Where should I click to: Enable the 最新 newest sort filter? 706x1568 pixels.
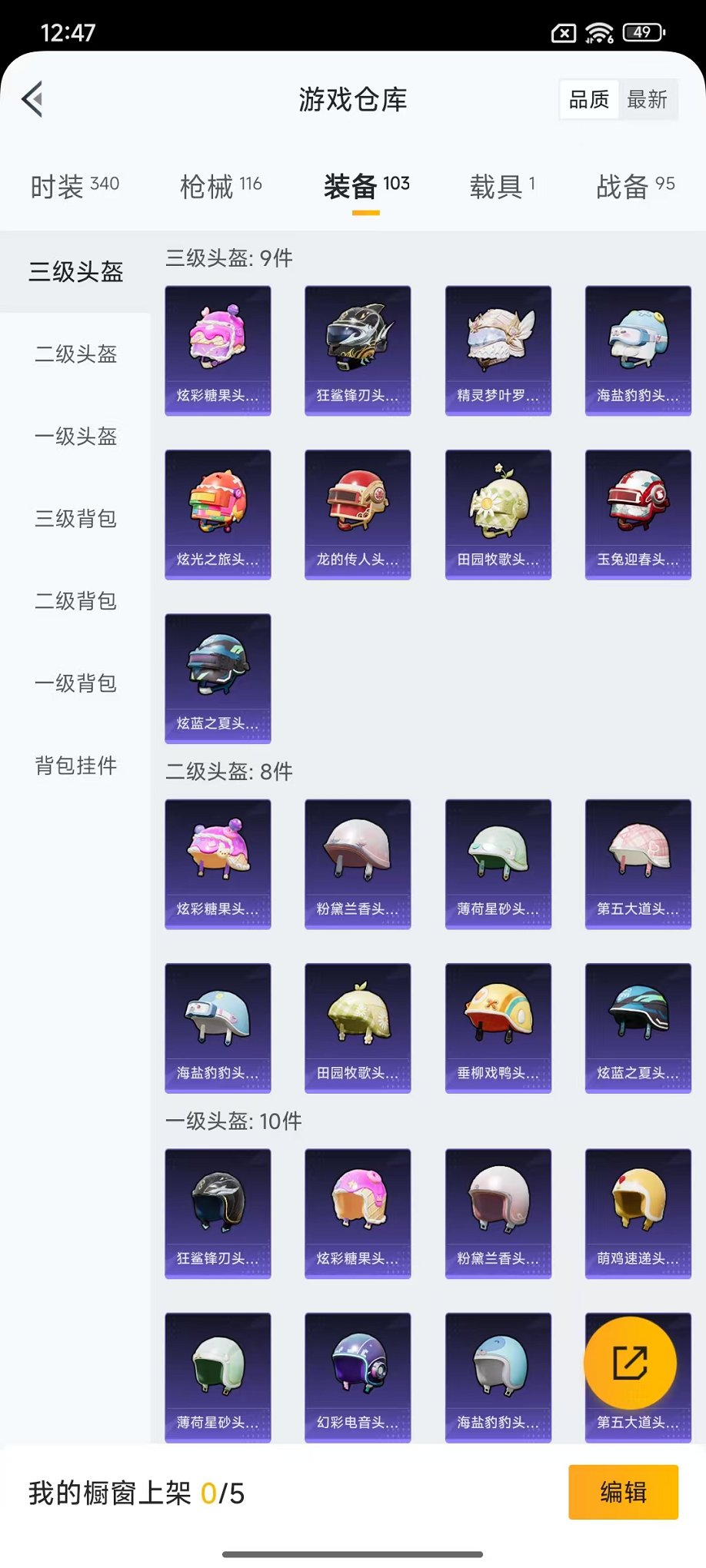tap(648, 98)
